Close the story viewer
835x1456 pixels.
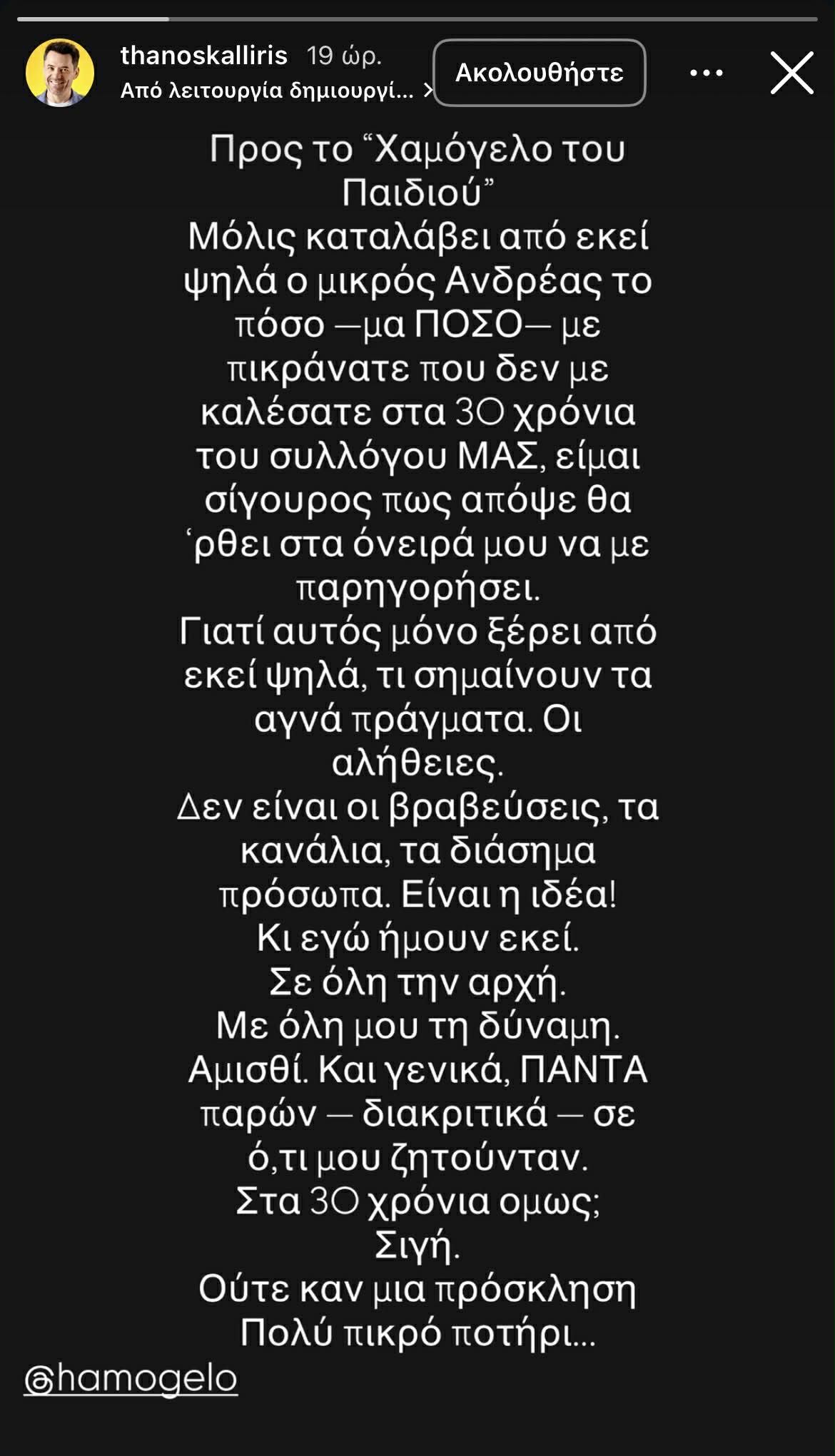pos(791,73)
